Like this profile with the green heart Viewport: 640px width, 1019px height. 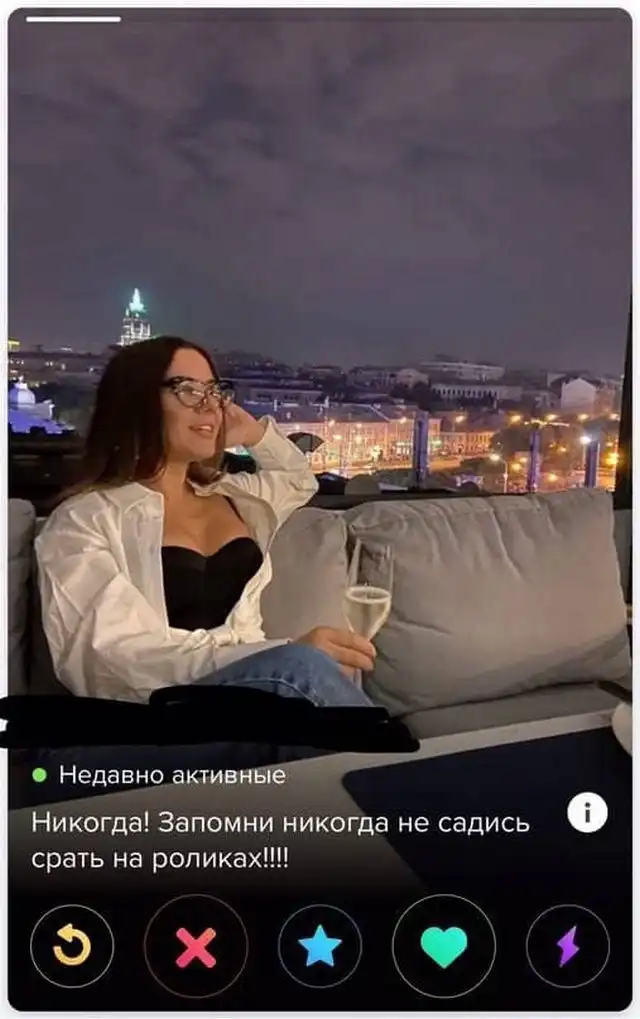click(444, 946)
